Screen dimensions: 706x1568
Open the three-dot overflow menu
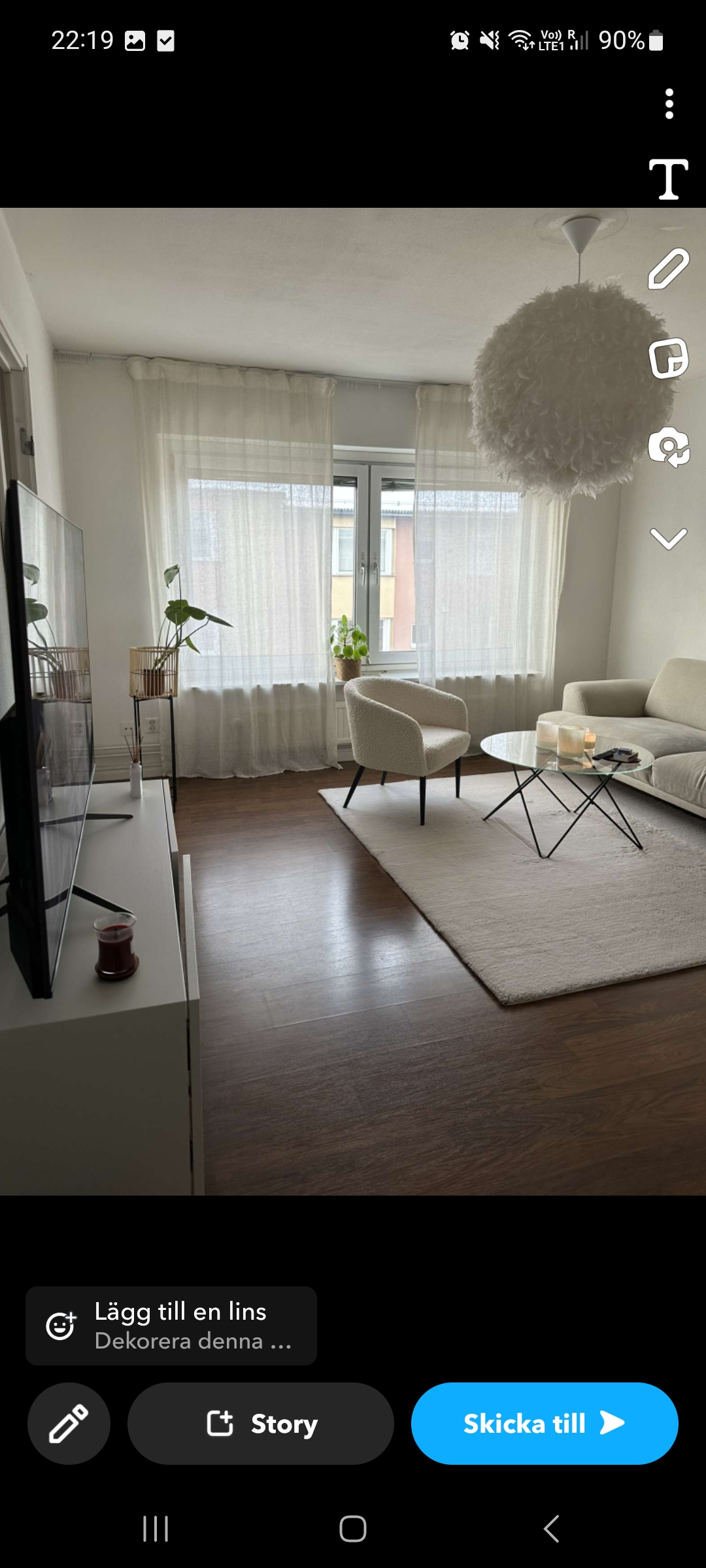click(x=669, y=104)
